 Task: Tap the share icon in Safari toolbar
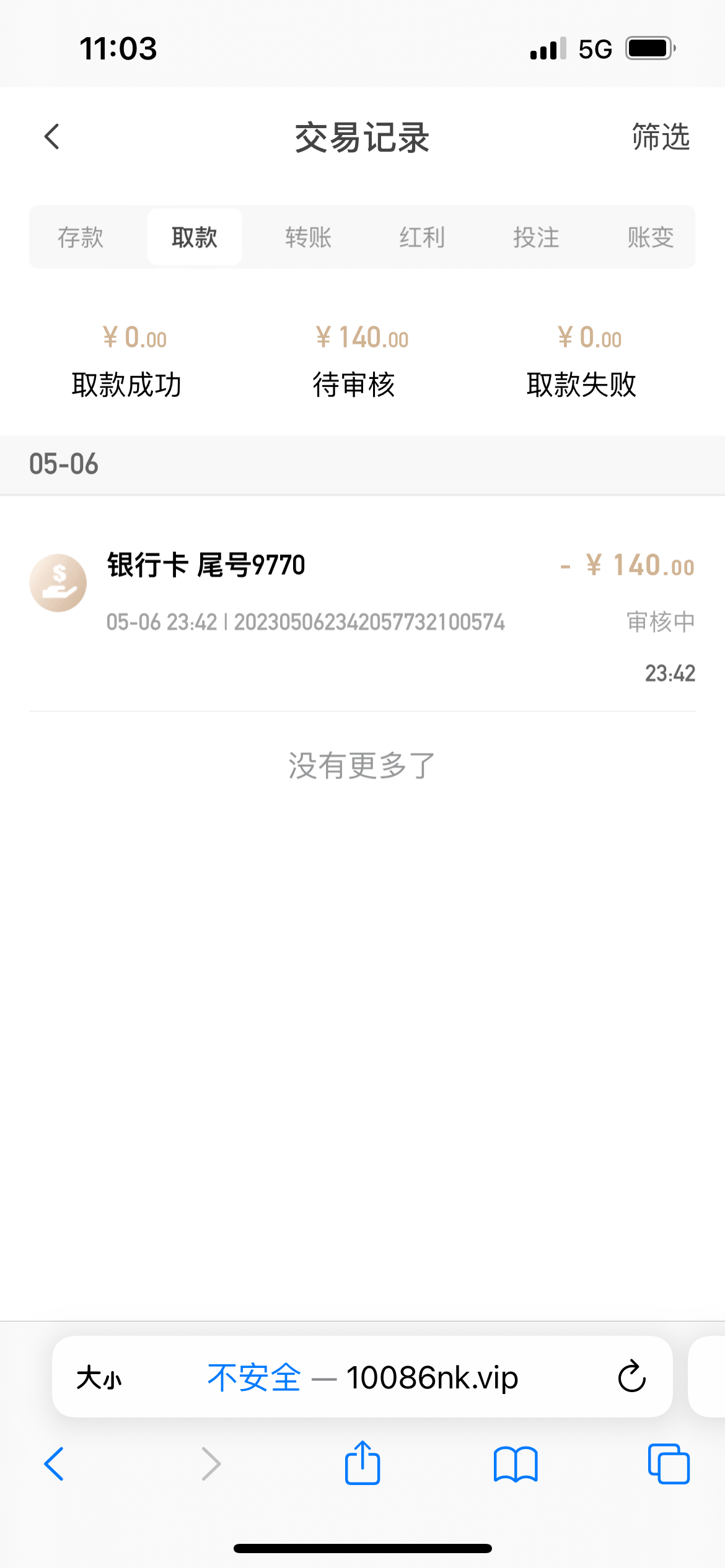pos(362,1465)
